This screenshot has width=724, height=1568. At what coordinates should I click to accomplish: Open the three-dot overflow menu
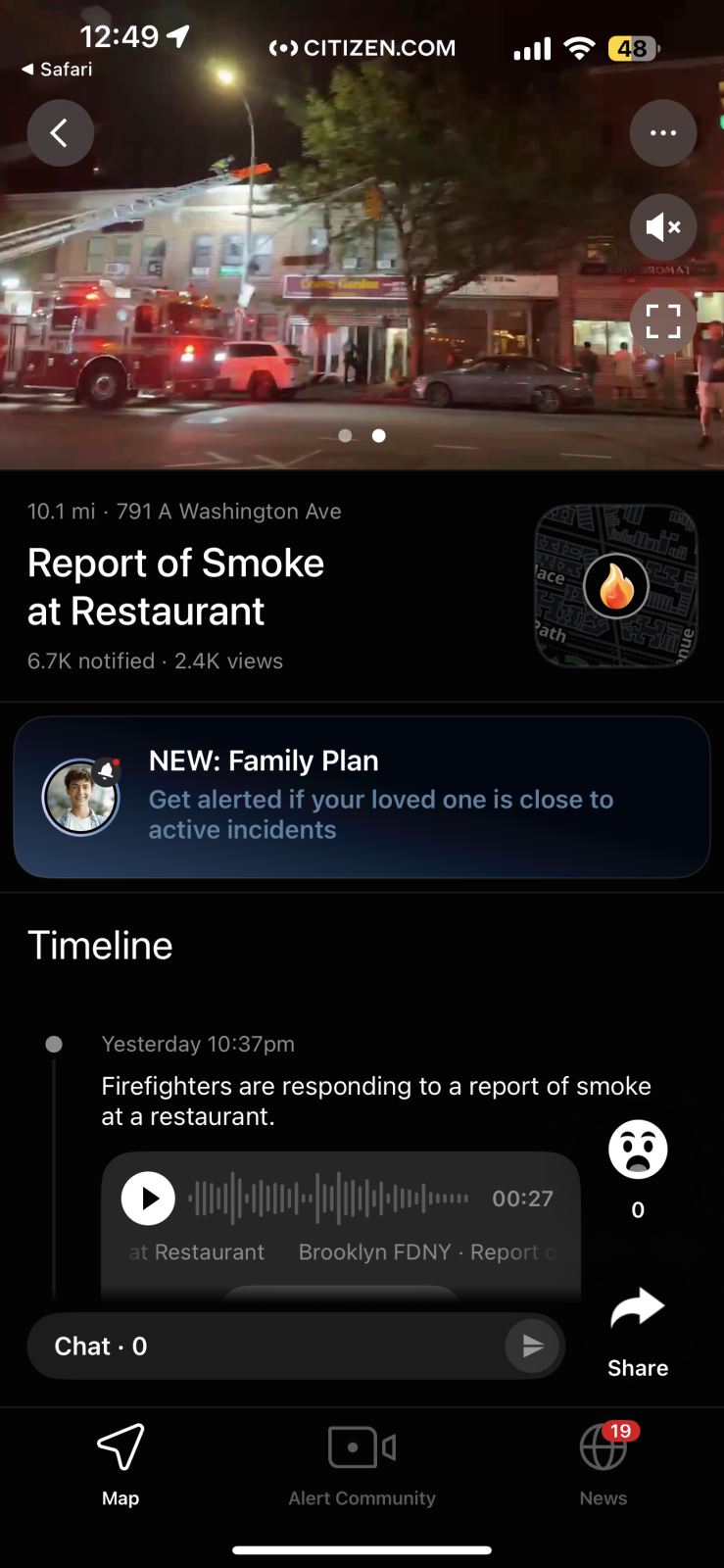click(x=663, y=132)
